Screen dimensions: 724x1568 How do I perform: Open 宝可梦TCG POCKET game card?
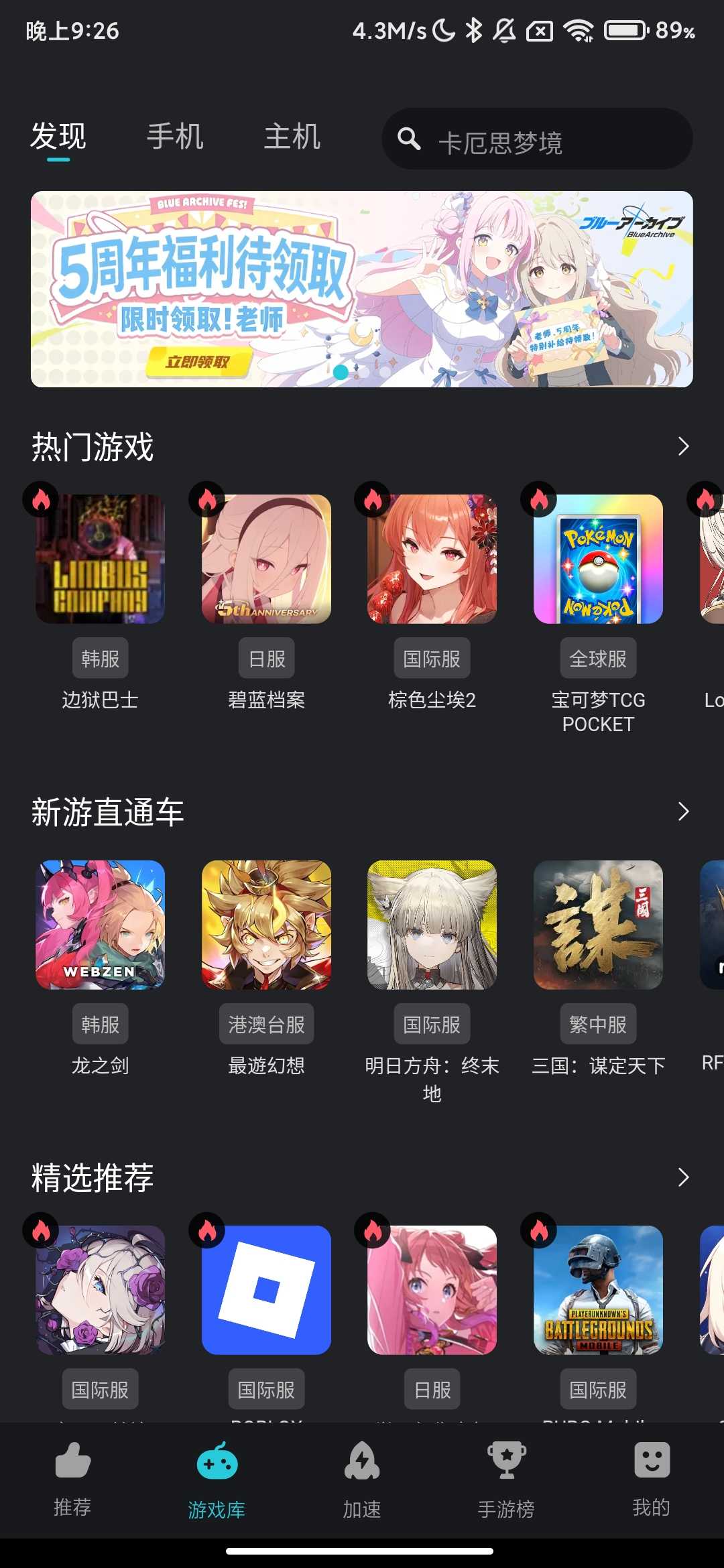click(x=598, y=560)
